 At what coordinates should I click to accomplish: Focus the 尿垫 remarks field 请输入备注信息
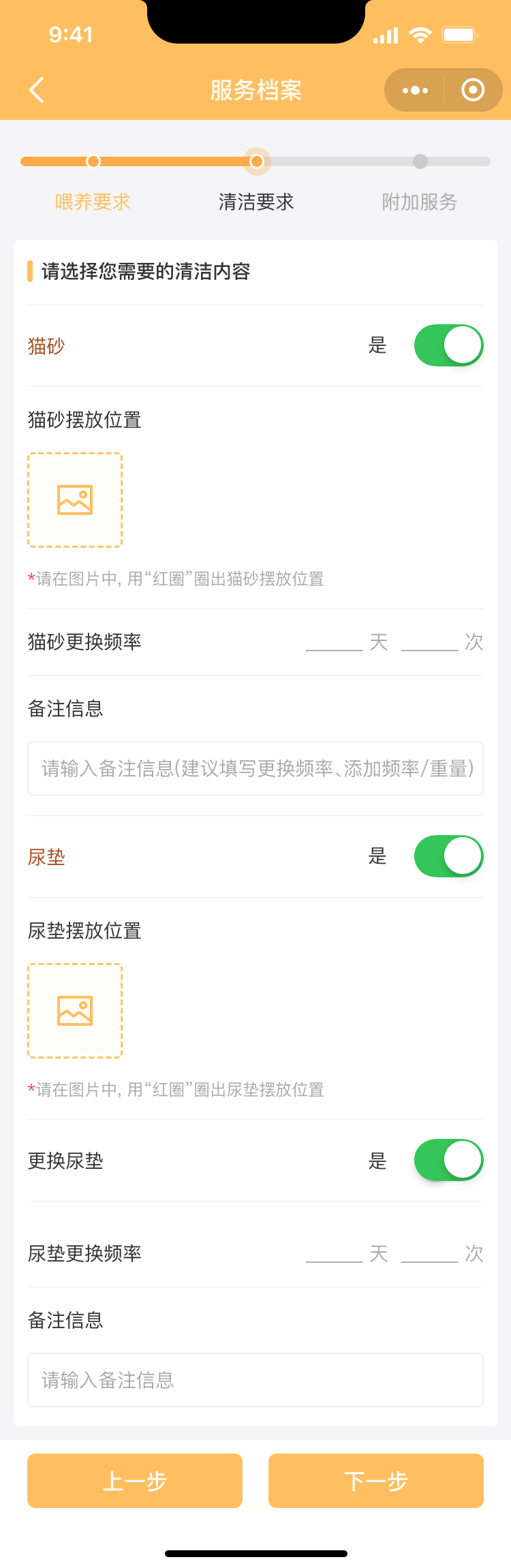[255, 1380]
